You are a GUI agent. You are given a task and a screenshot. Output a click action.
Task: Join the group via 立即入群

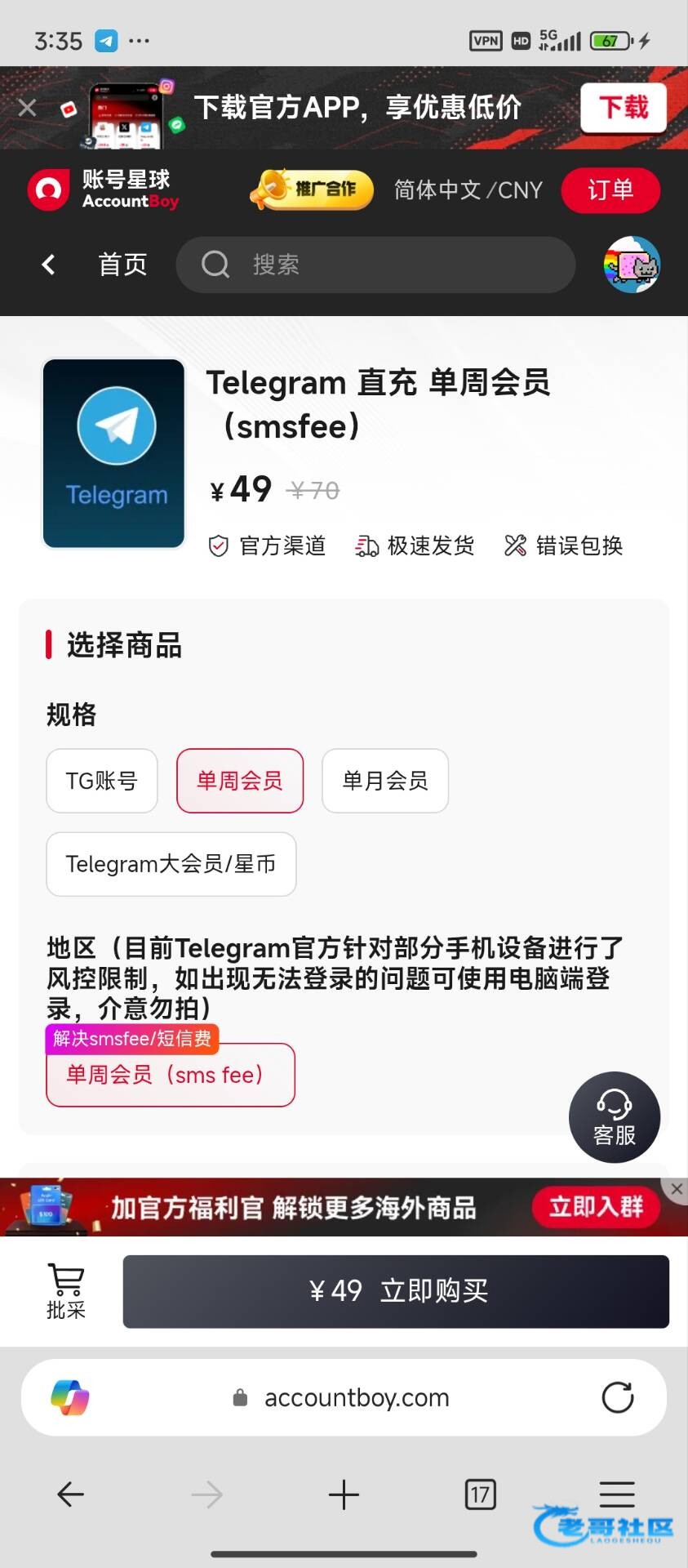point(596,1206)
